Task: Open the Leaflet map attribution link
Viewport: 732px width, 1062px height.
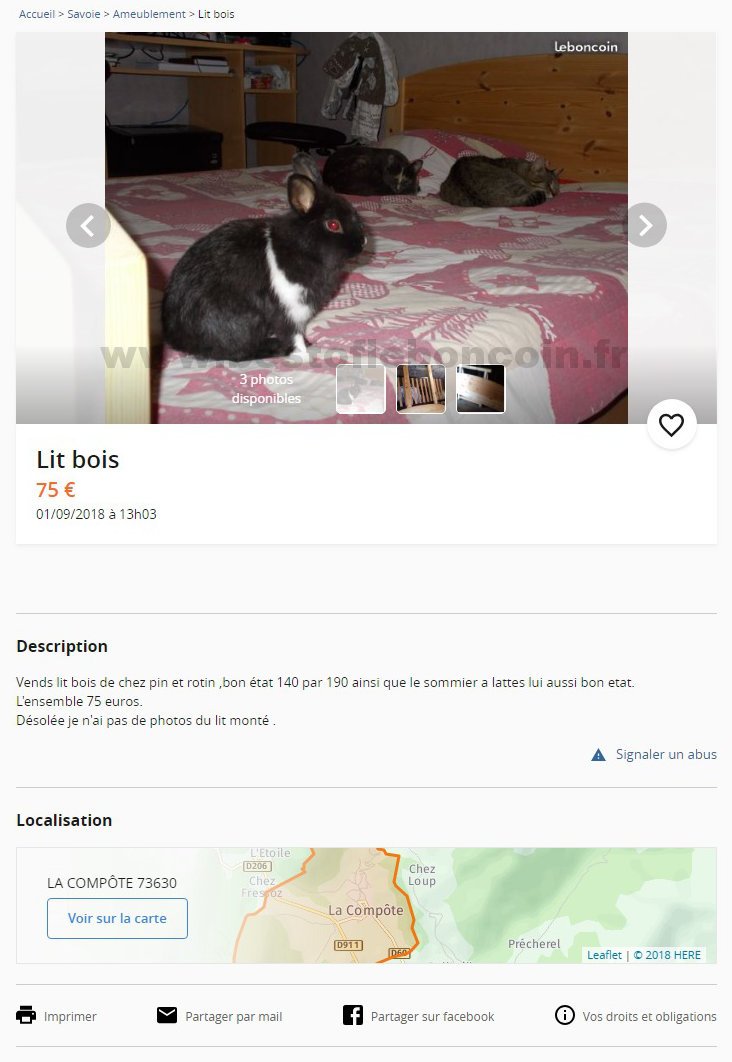Action: point(604,955)
